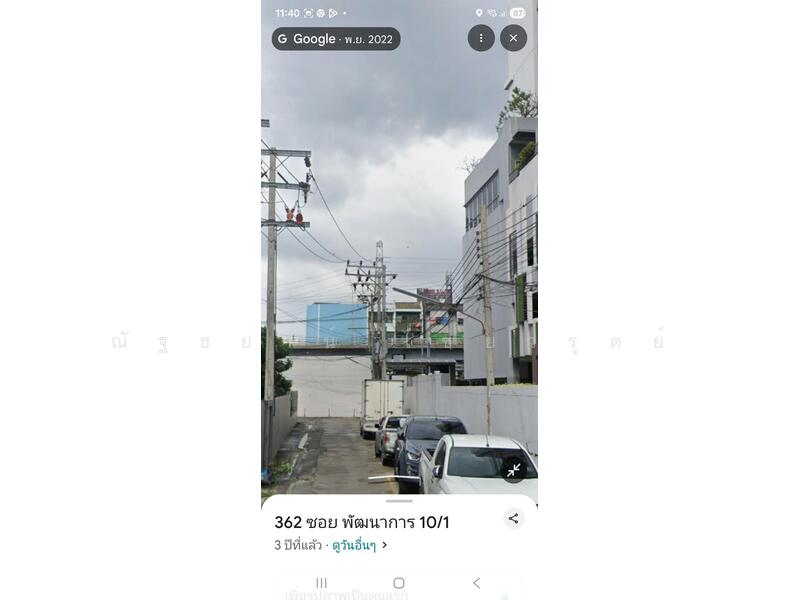This screenshot has height=600, width=800.
Task: Tap the bottom sheet drag handle
Action: click(x=399, y=501)
